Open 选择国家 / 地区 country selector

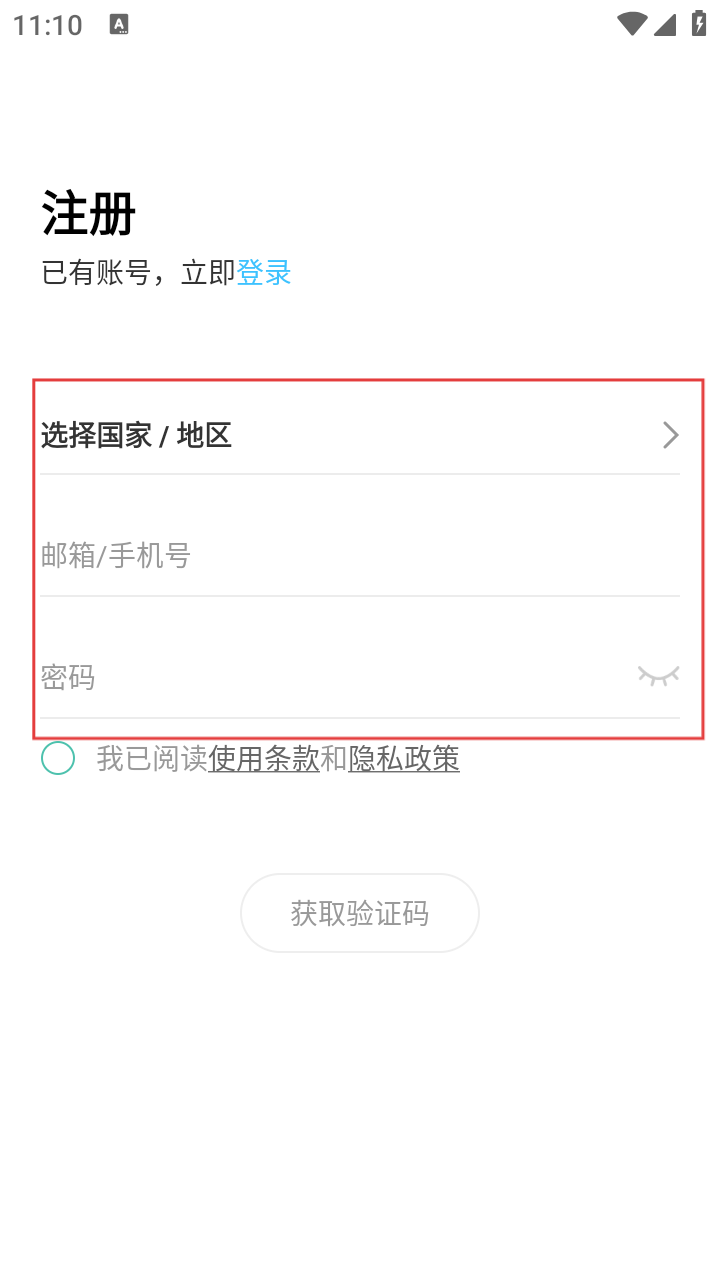coord(360,435)
